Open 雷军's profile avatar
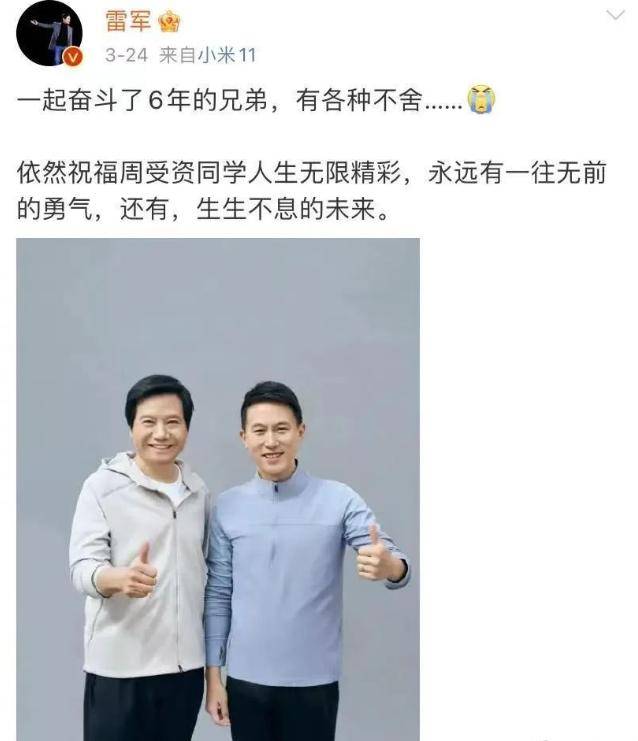 (49, 35)
